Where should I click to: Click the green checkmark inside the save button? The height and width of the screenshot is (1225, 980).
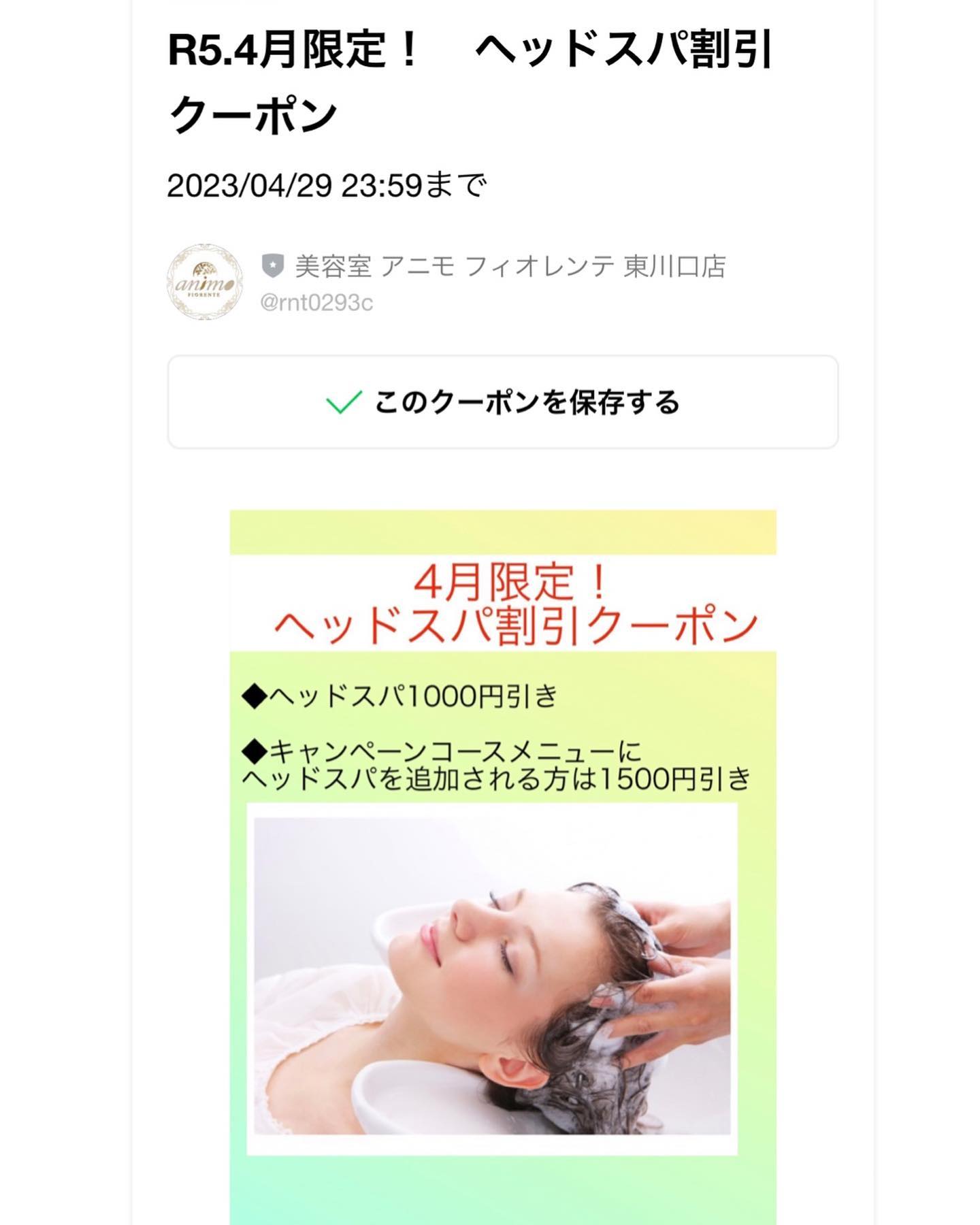pyautogui.click(x=342, y=402)
